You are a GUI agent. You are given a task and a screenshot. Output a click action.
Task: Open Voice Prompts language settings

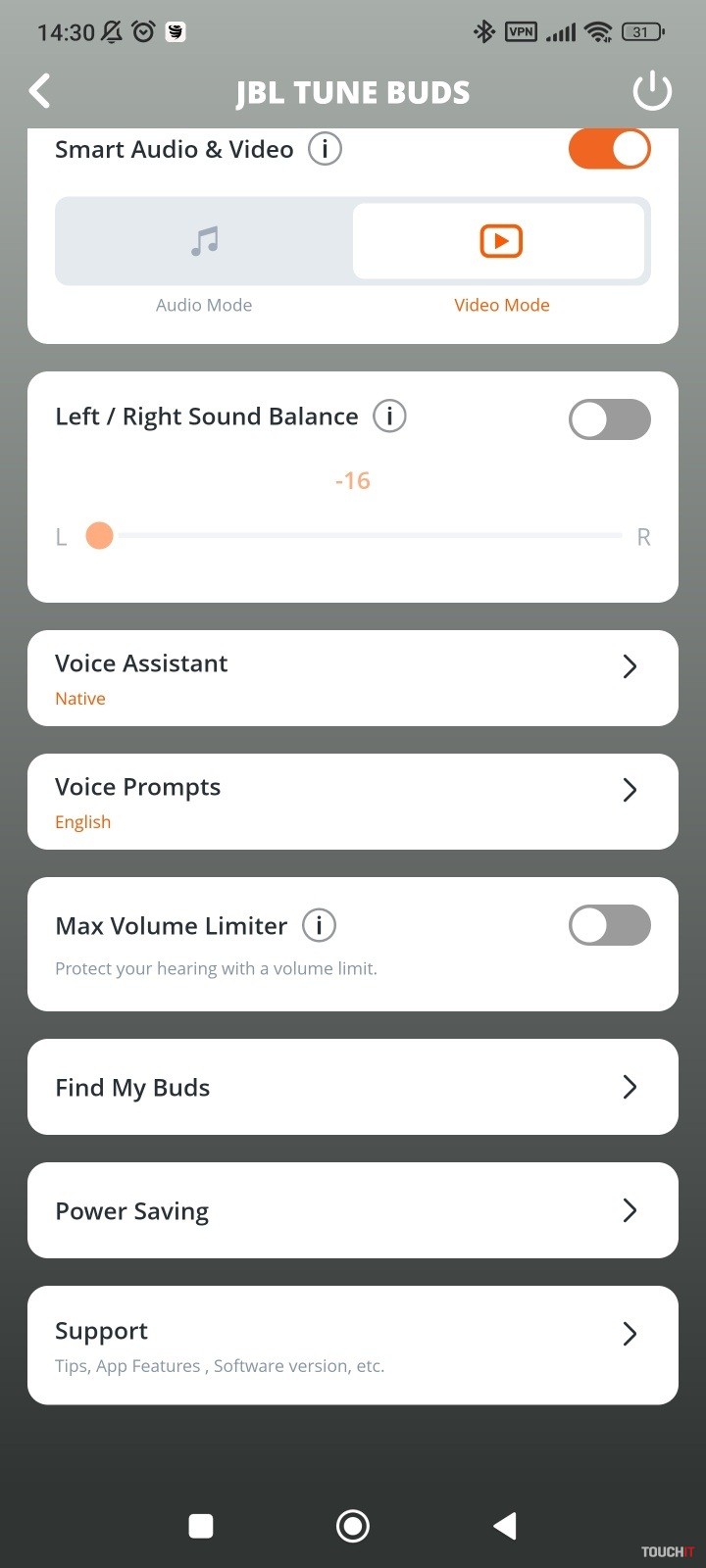point(353,802)
